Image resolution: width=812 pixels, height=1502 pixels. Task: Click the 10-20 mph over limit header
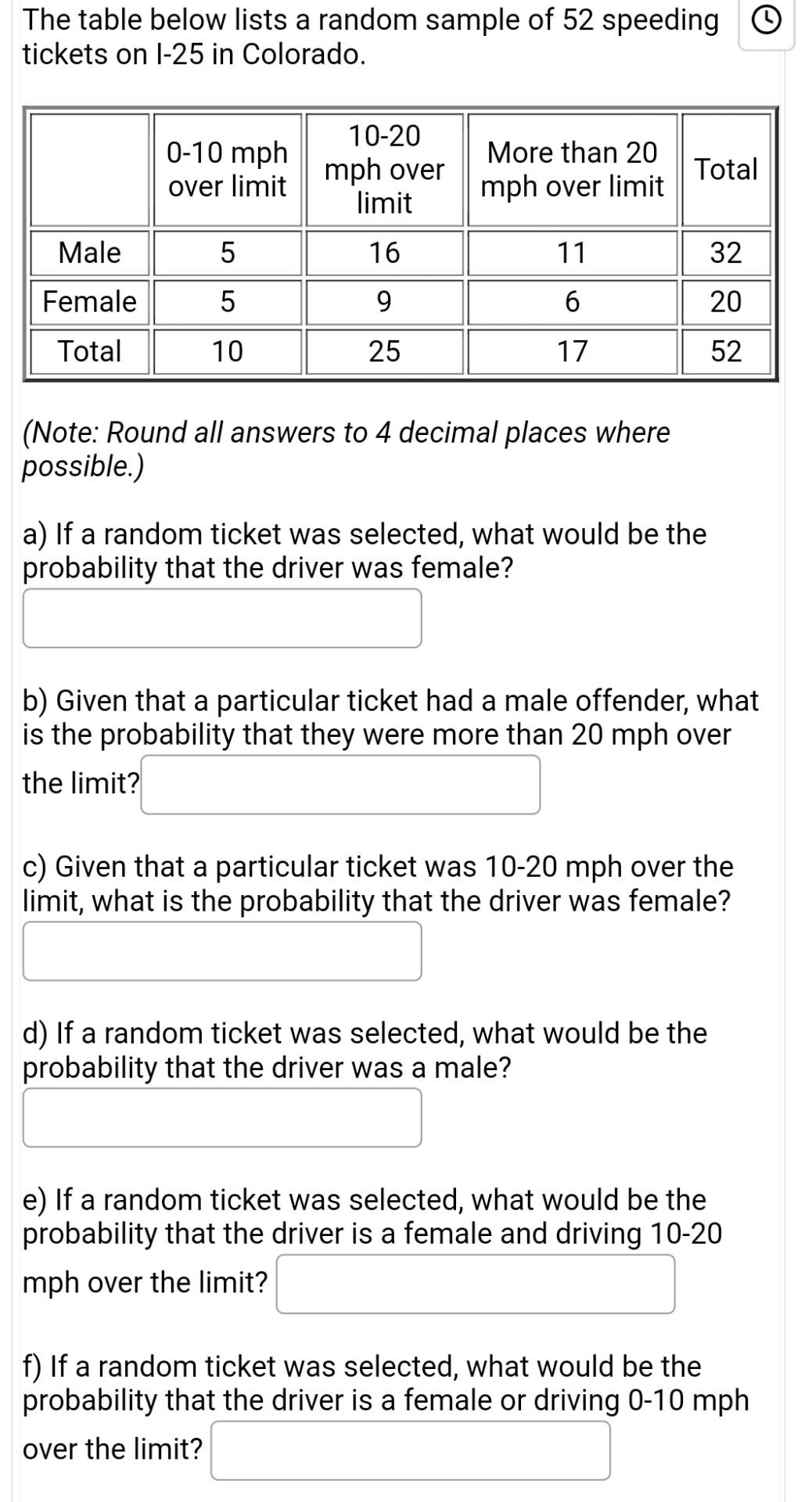385,169
